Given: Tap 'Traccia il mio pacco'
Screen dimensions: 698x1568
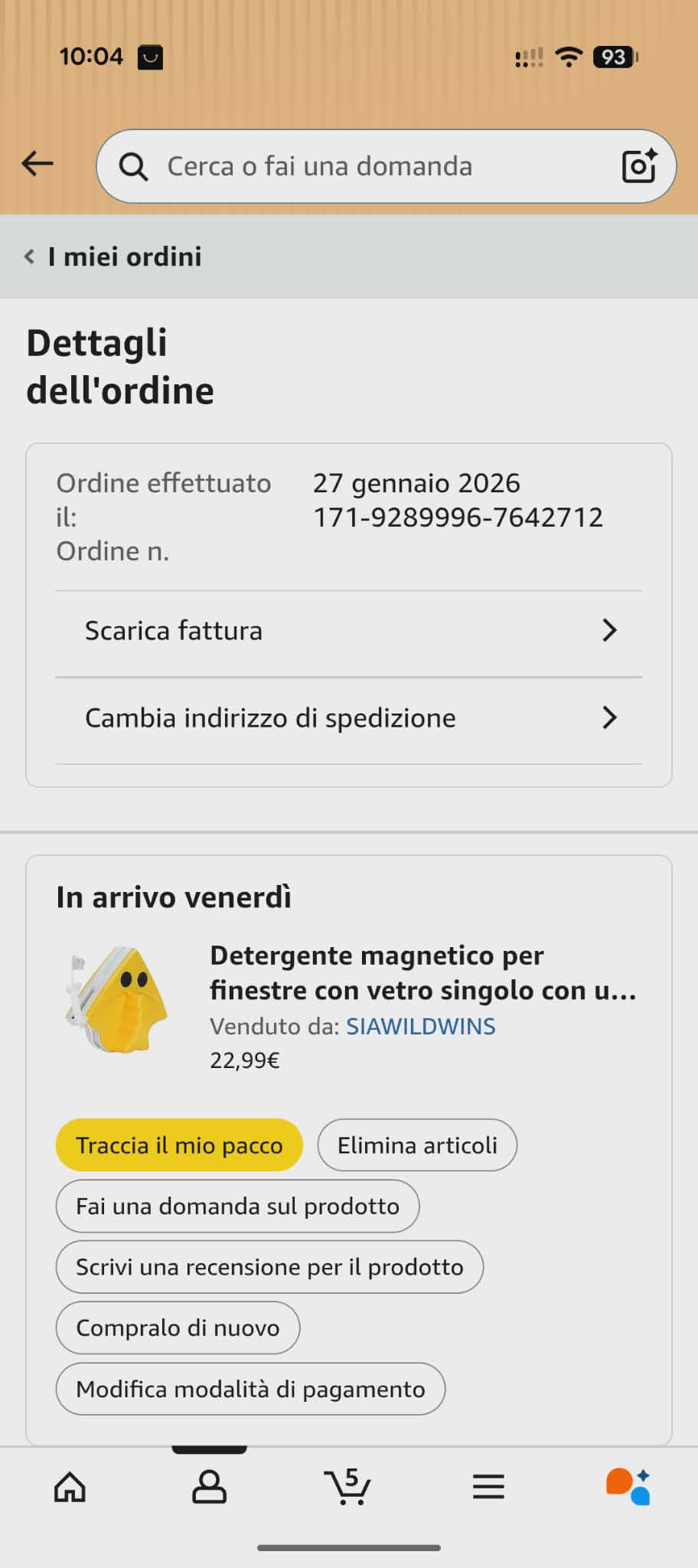Looking at the screenshot, I should [179, 1145].
